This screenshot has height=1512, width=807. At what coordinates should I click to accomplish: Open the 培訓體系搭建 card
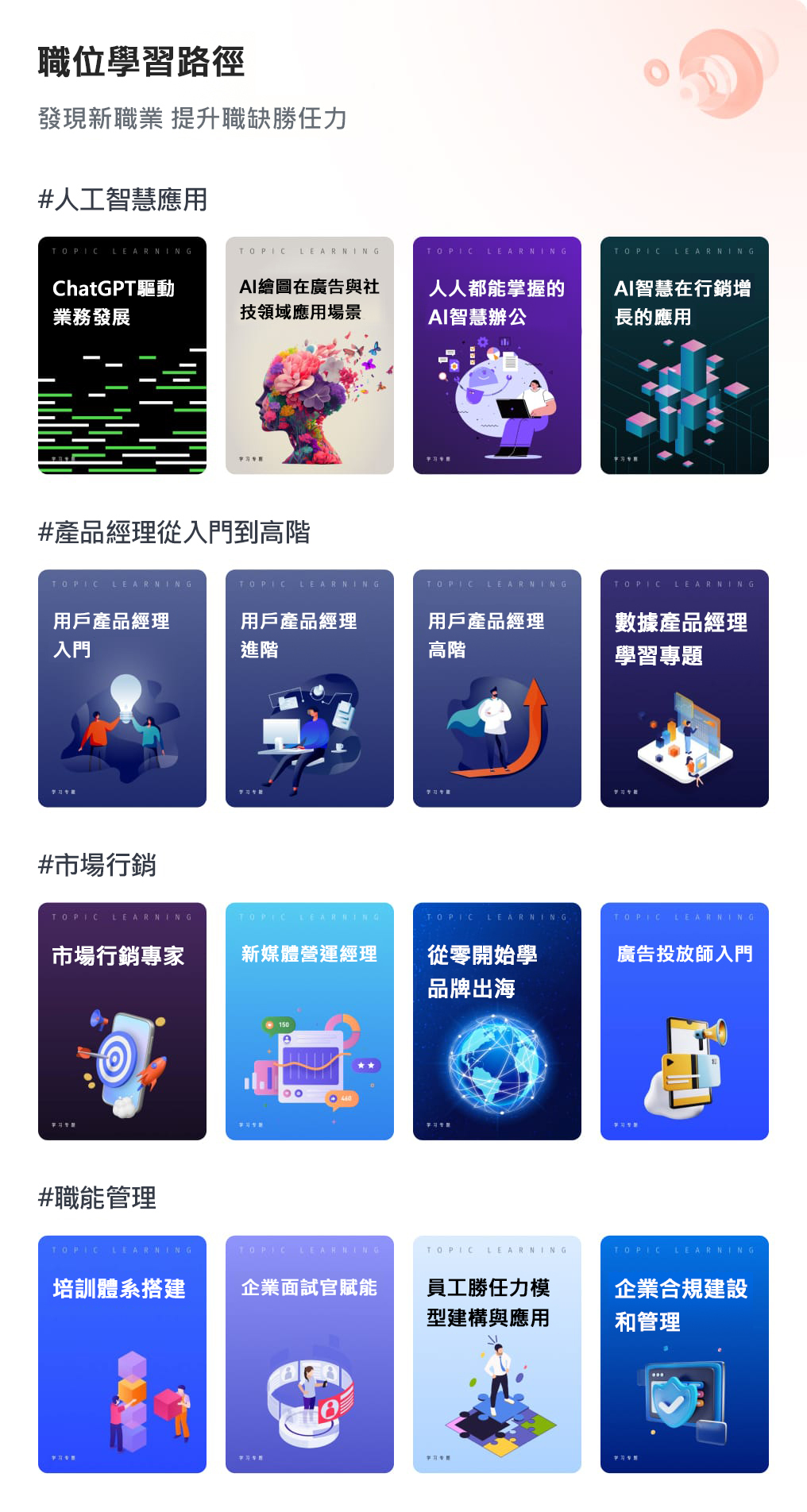click(122, 1353)
